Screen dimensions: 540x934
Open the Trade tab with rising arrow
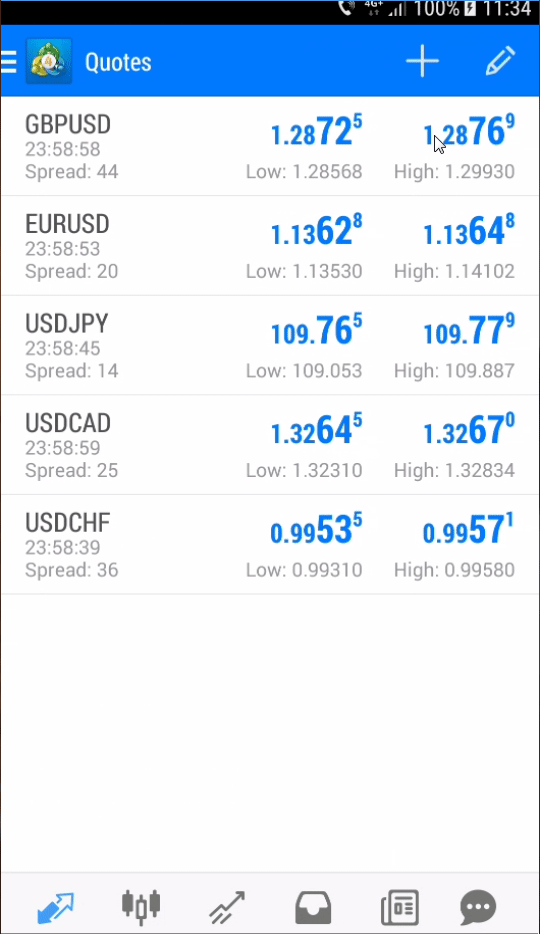tap(227, 907)
